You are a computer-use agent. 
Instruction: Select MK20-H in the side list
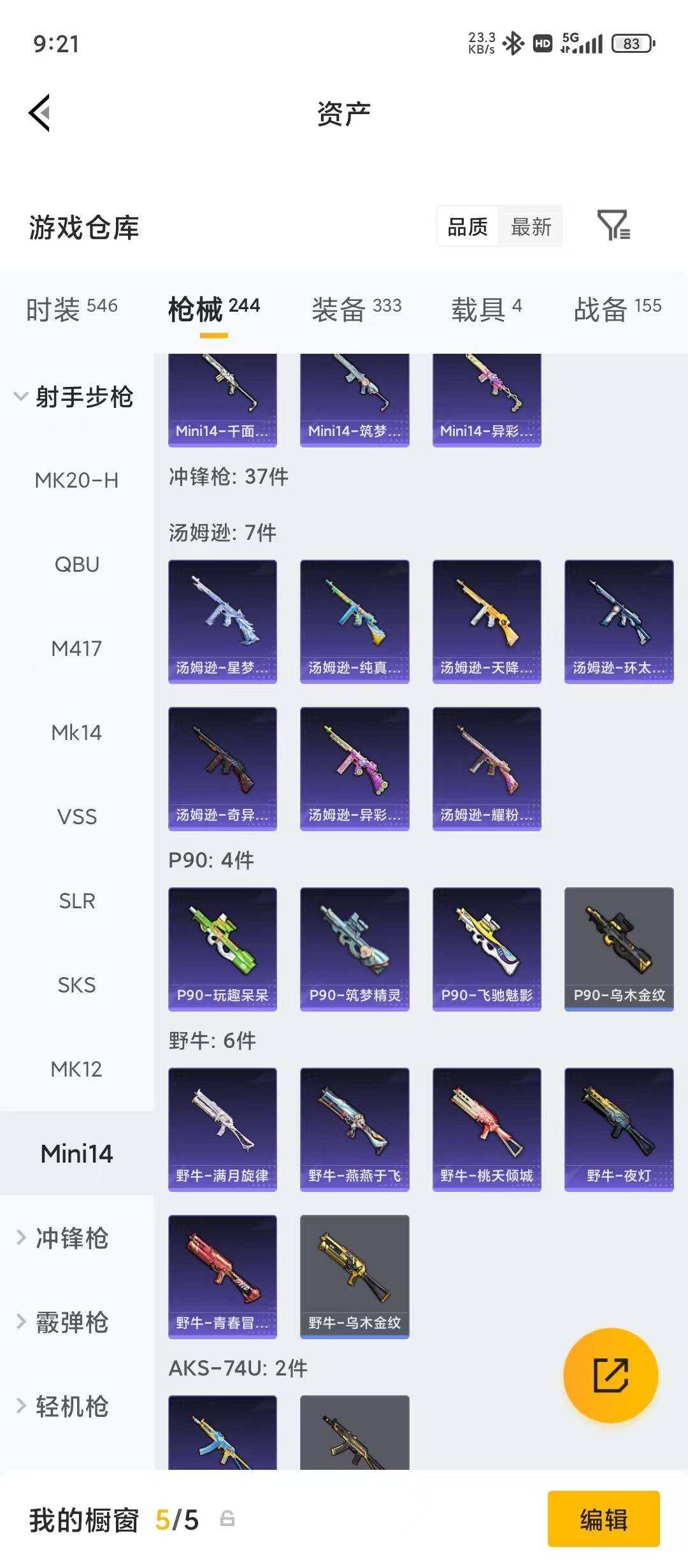coord(76,480)
